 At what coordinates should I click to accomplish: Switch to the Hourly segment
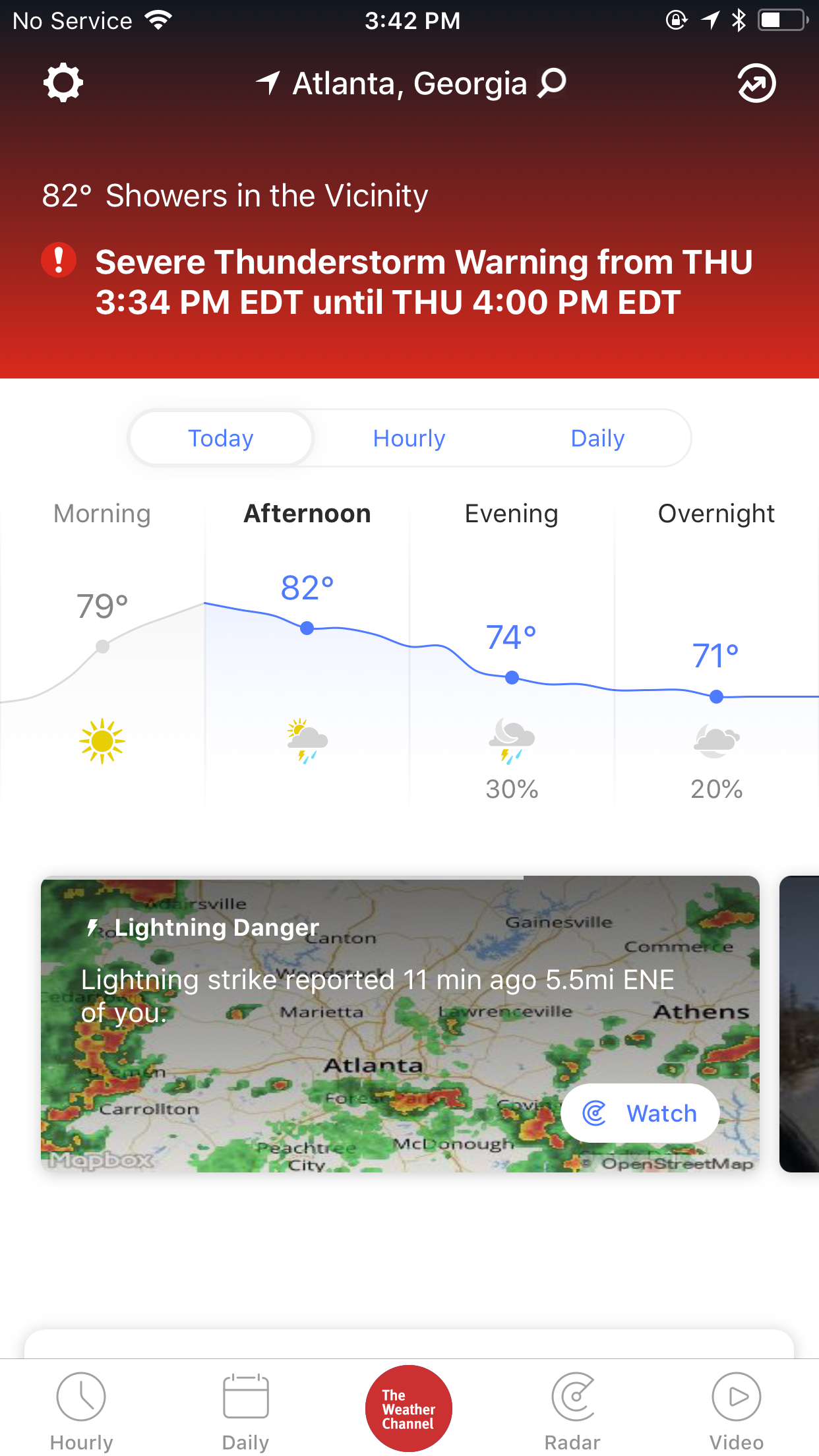click(409, 439)
